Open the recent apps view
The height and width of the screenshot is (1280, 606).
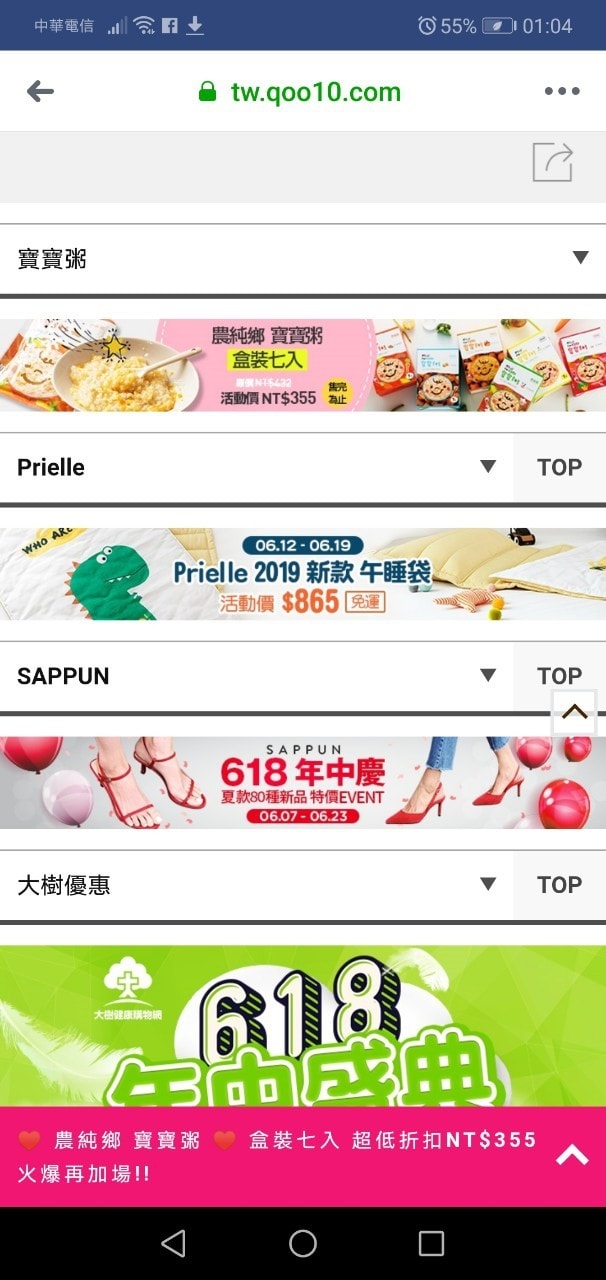431,1243
